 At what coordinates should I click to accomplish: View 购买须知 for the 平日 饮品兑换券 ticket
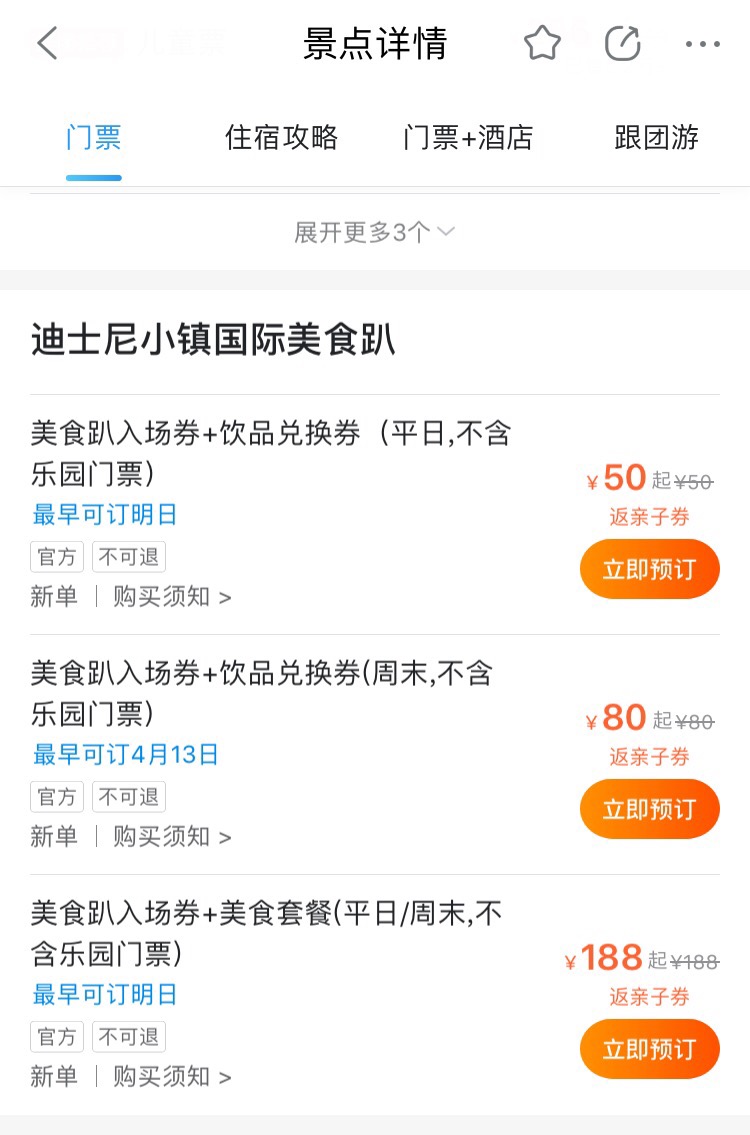172,597
